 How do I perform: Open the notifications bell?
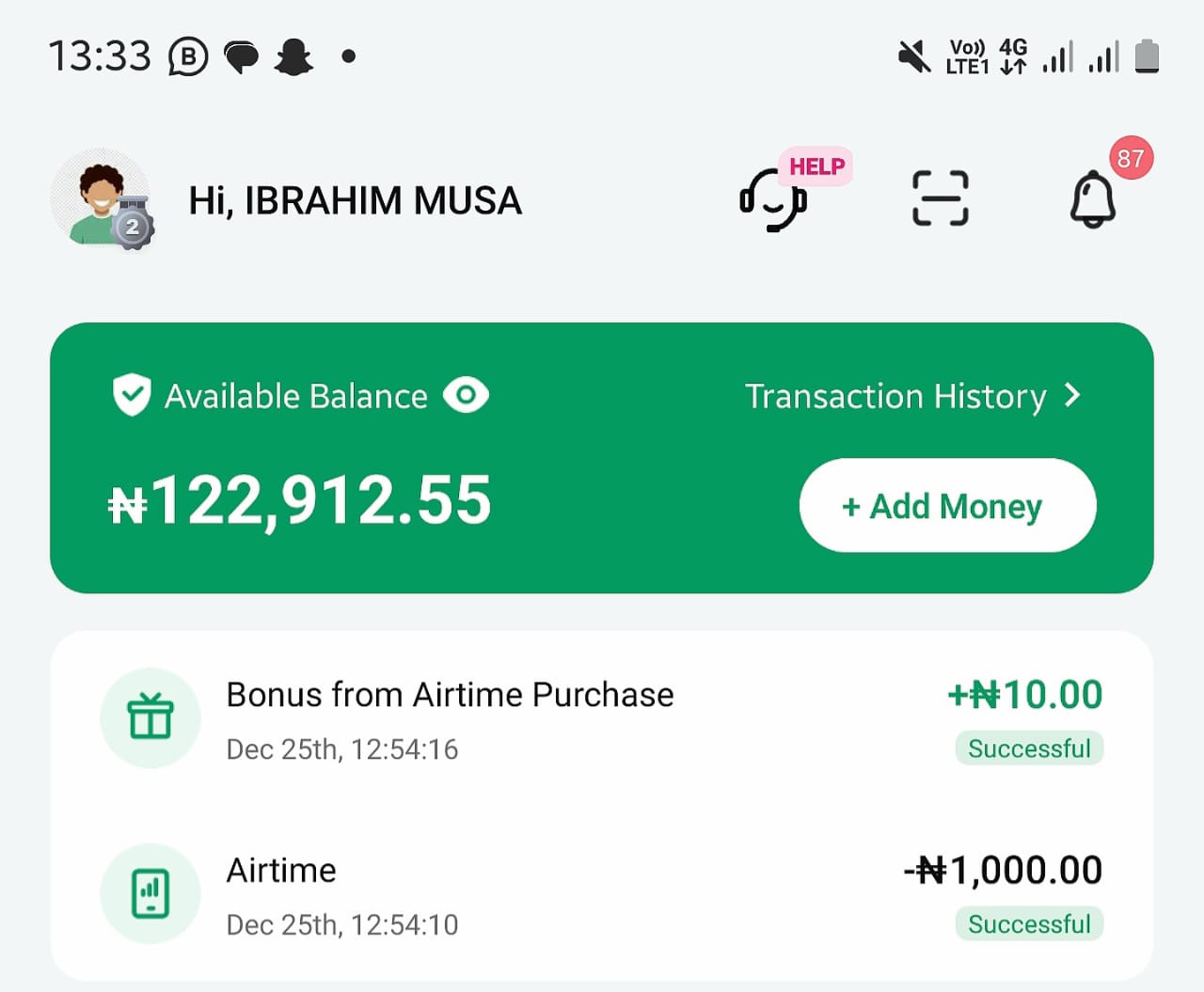(1093, 198)
